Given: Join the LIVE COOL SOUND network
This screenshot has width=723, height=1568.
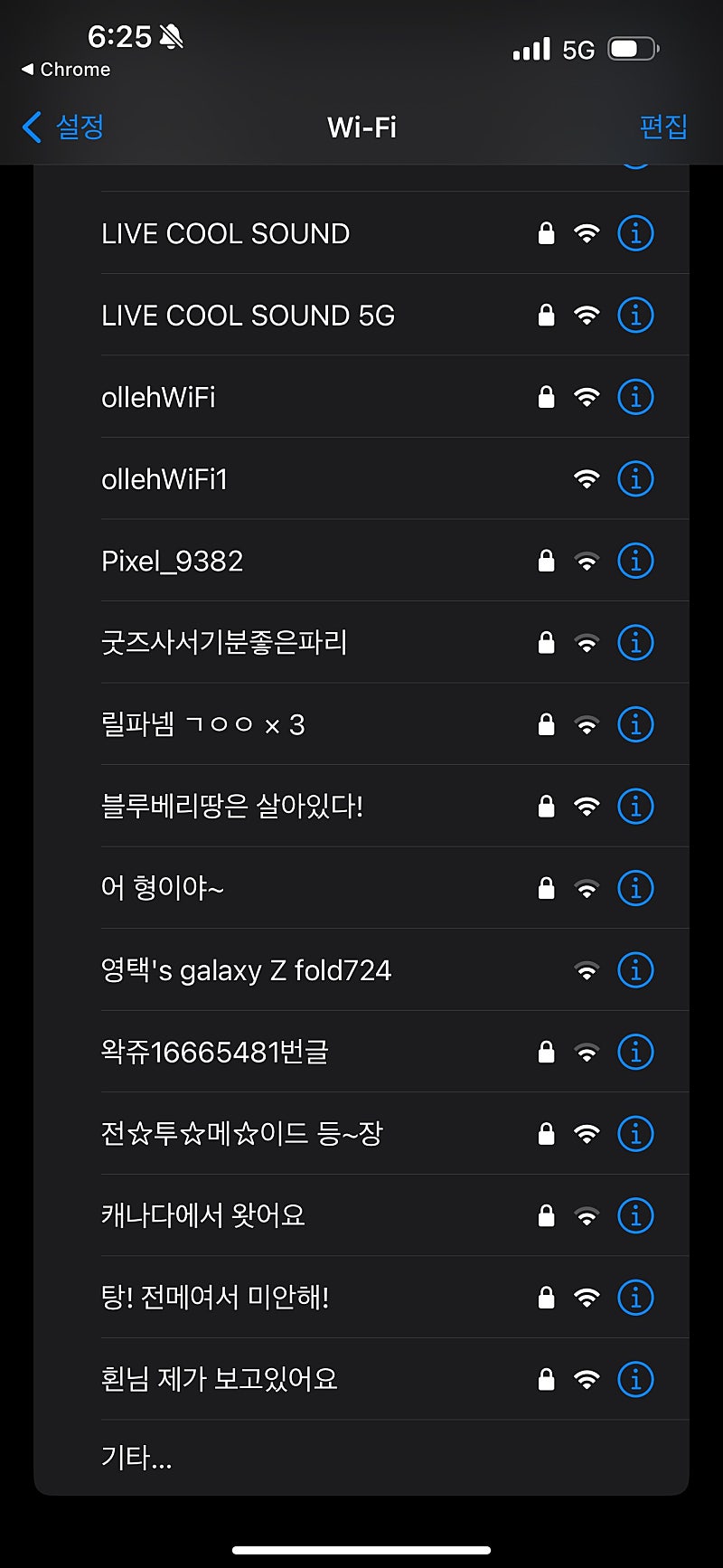Looking at the screenshot, I should click(x=226, y=233).
